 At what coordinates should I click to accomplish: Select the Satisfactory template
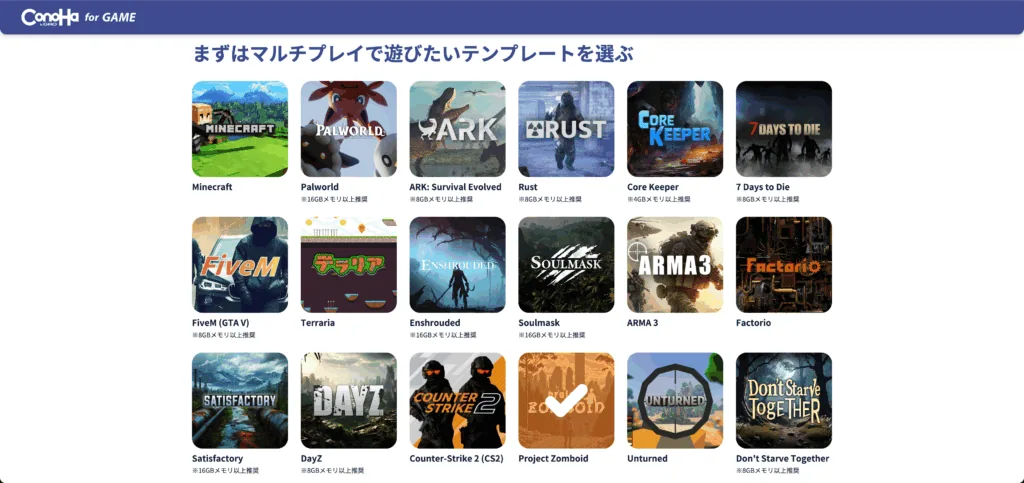[x=240, y=400]
